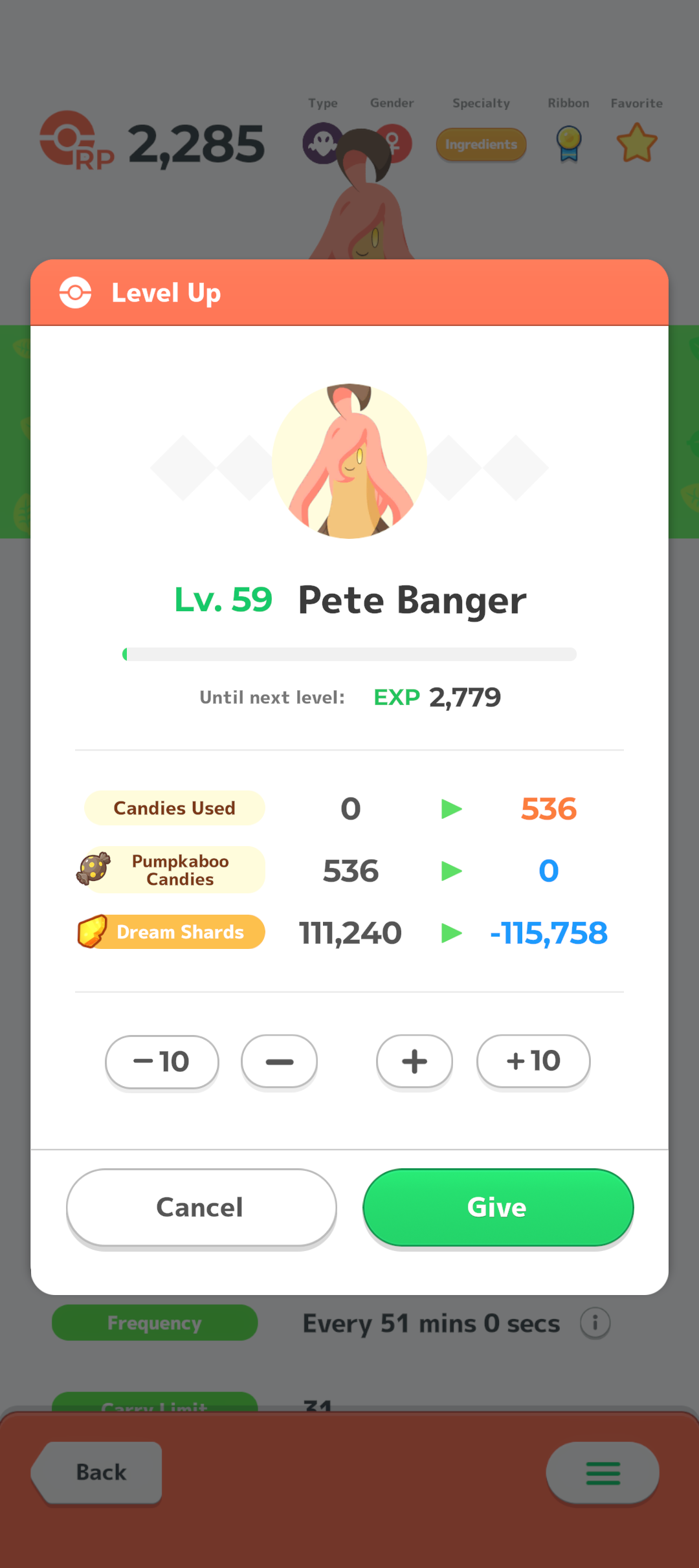Screen dimensions: 699x1568
Task: Remove one candy with minus button
Action: click(279, 1062)
